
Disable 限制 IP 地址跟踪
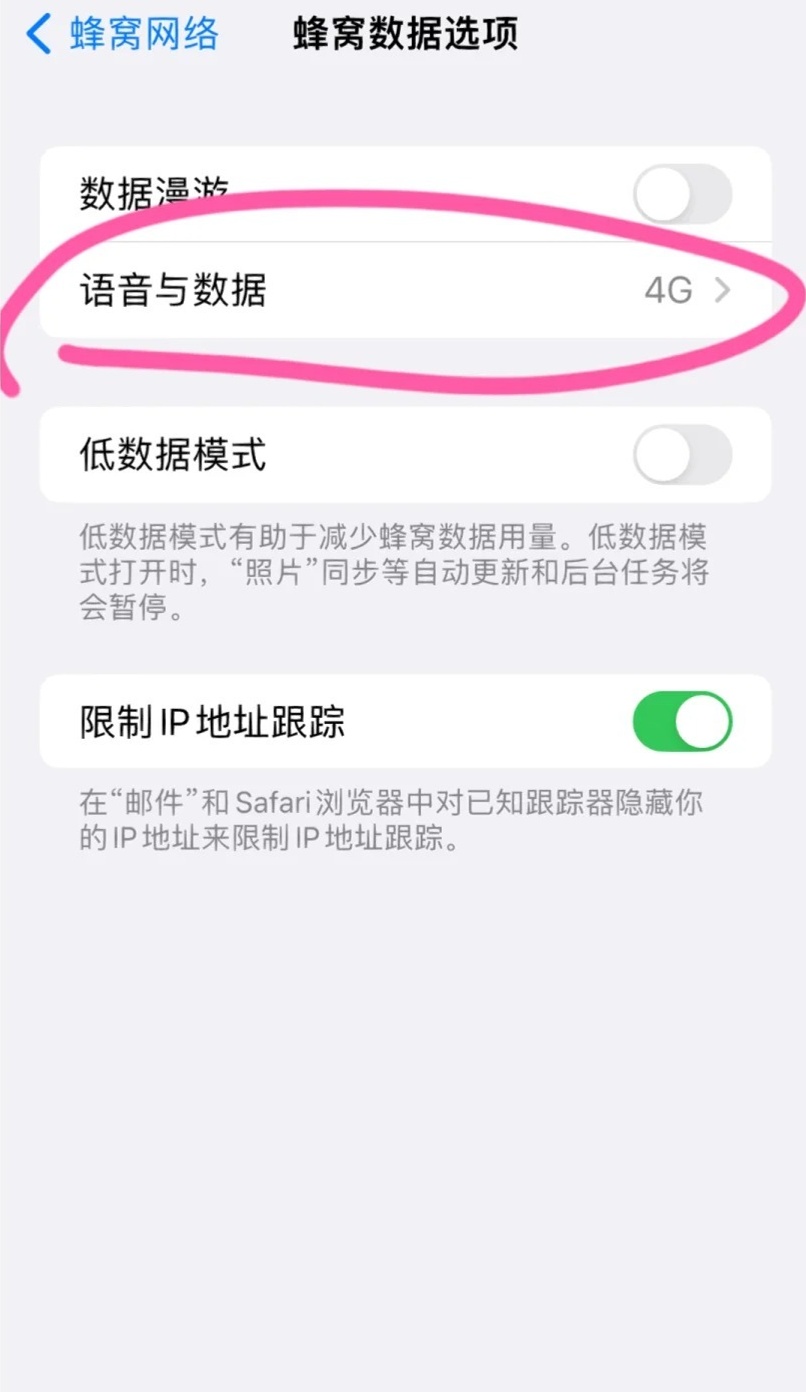[x=682, y=721]
